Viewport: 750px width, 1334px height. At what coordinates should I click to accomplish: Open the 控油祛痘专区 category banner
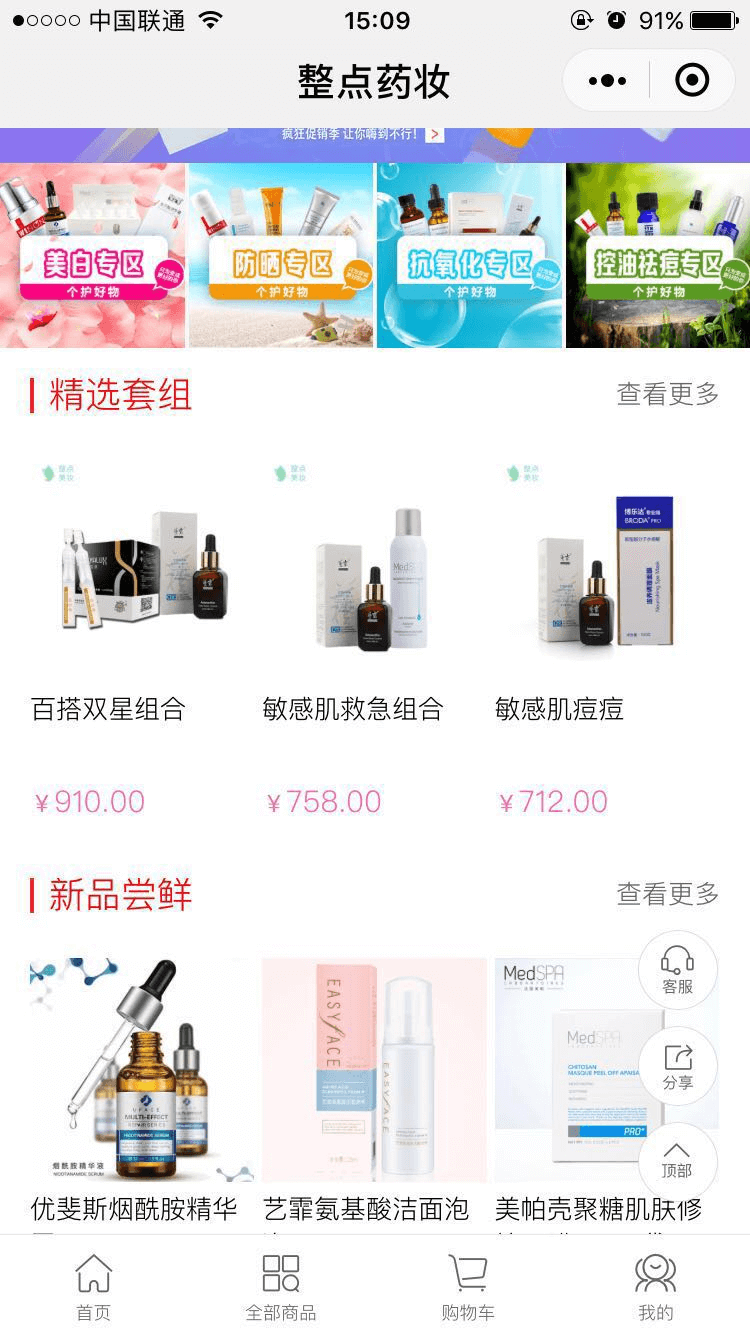(x=658, y=256)
